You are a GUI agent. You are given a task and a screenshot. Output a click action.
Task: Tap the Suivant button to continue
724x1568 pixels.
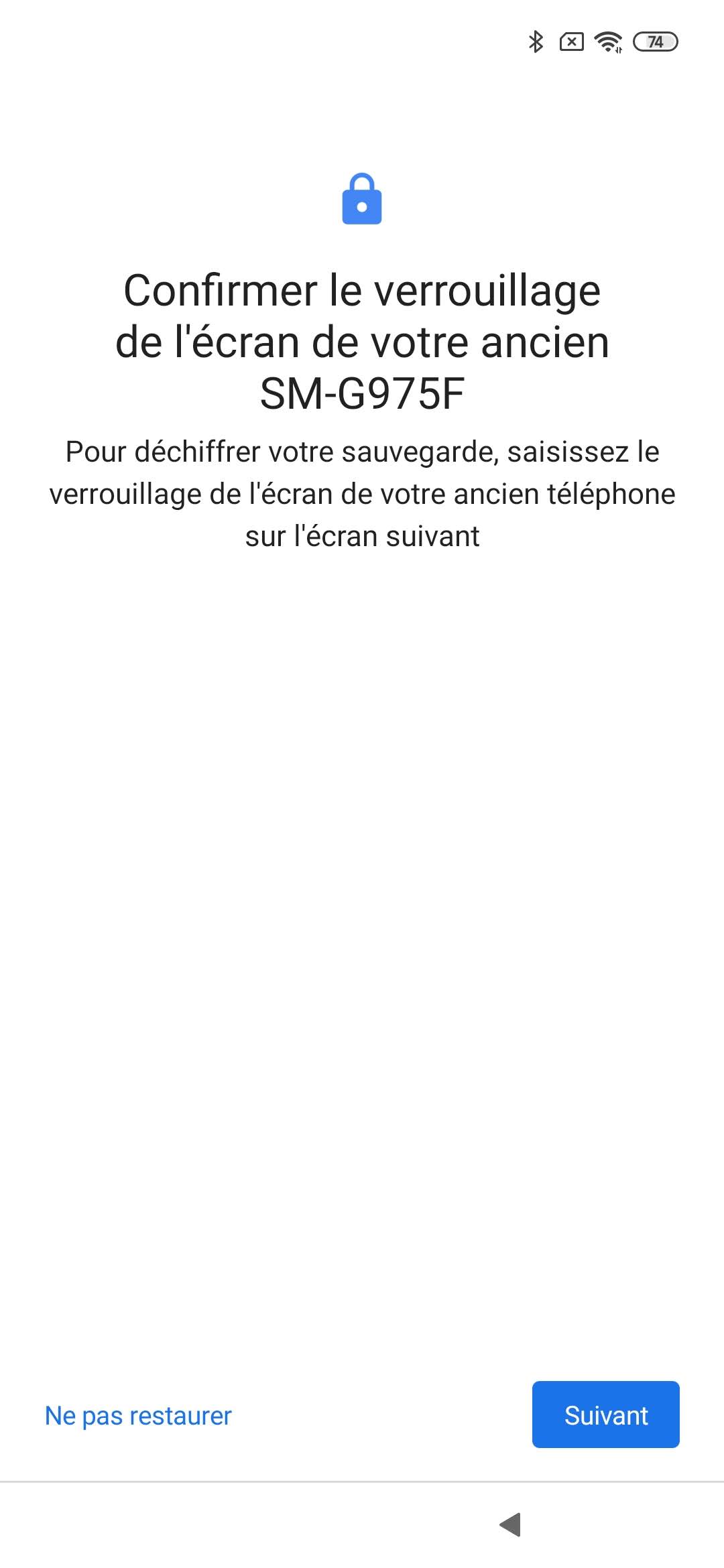pyautogui.click(x=605, y=1415)
